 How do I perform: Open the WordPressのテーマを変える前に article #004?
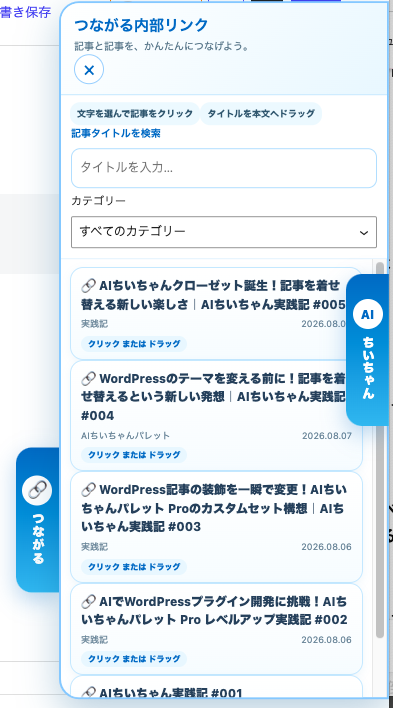(x=216, y=415)
